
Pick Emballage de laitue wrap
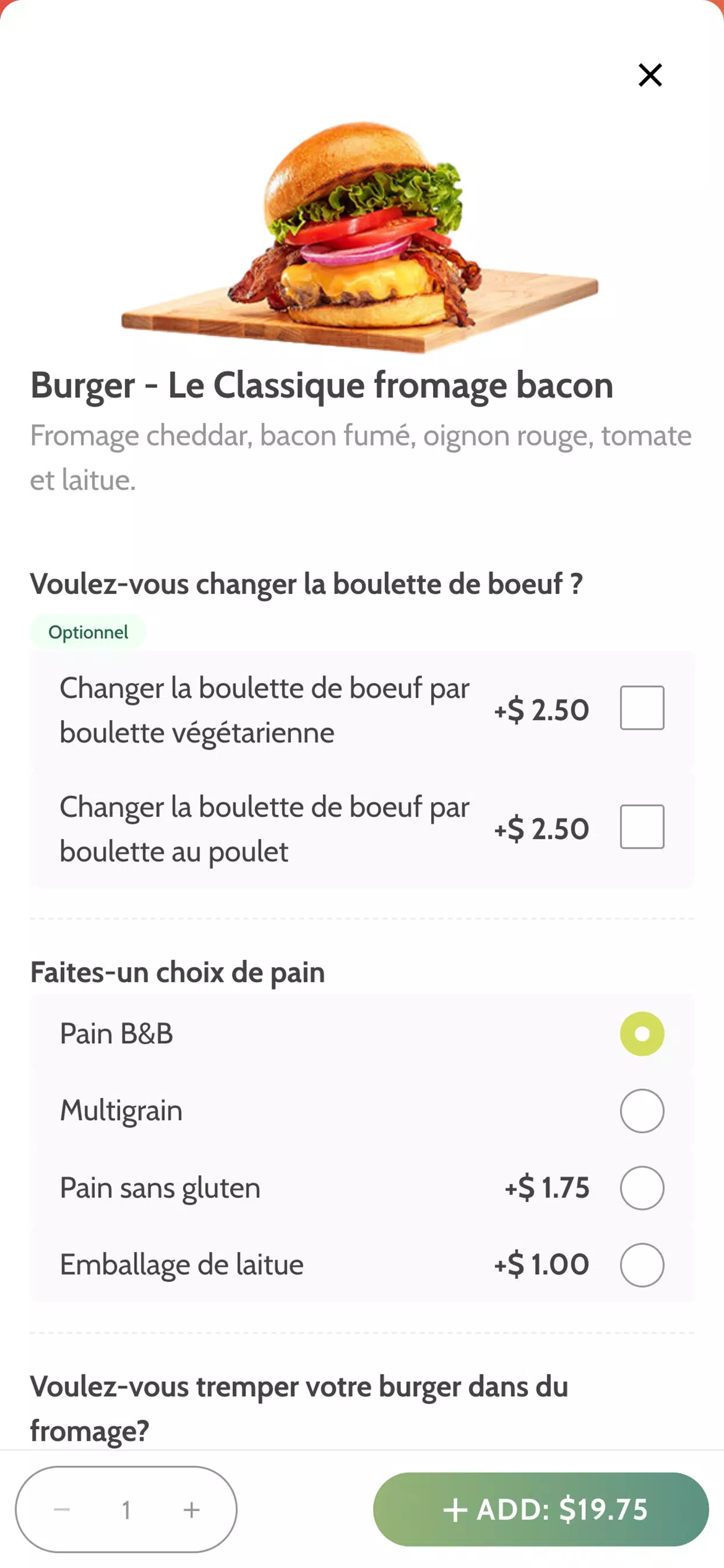click(642, 1265)
